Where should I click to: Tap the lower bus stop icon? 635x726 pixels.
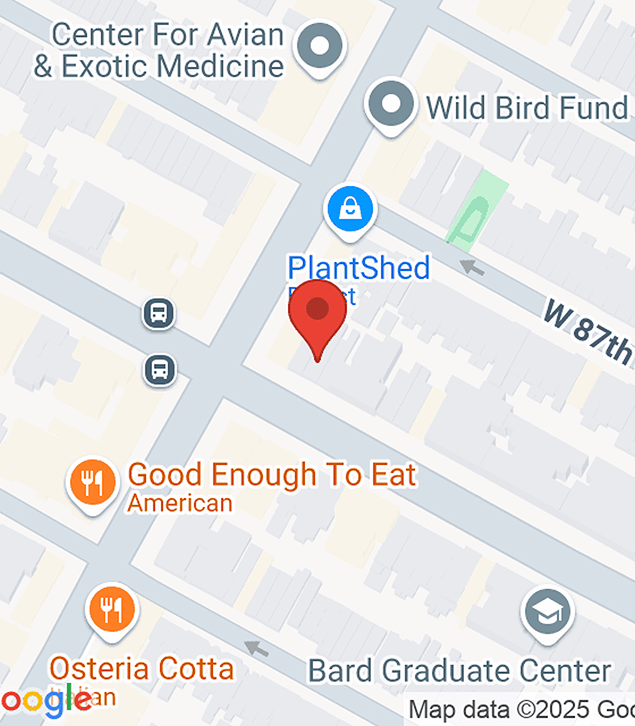pos(159,370)
